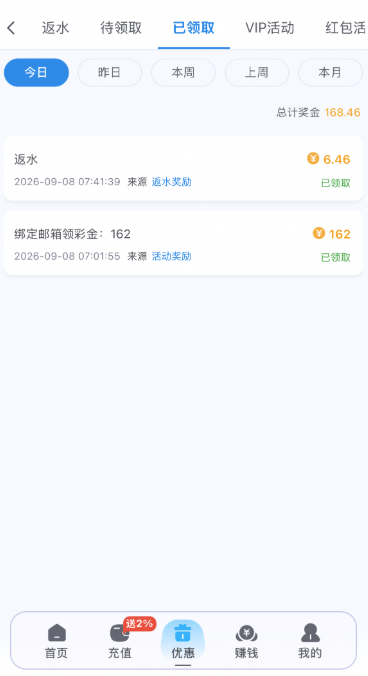This screenshot has height=676, width=368.
Task: Switch to the VIP活动 tab
Action: (x=270, y=28)
